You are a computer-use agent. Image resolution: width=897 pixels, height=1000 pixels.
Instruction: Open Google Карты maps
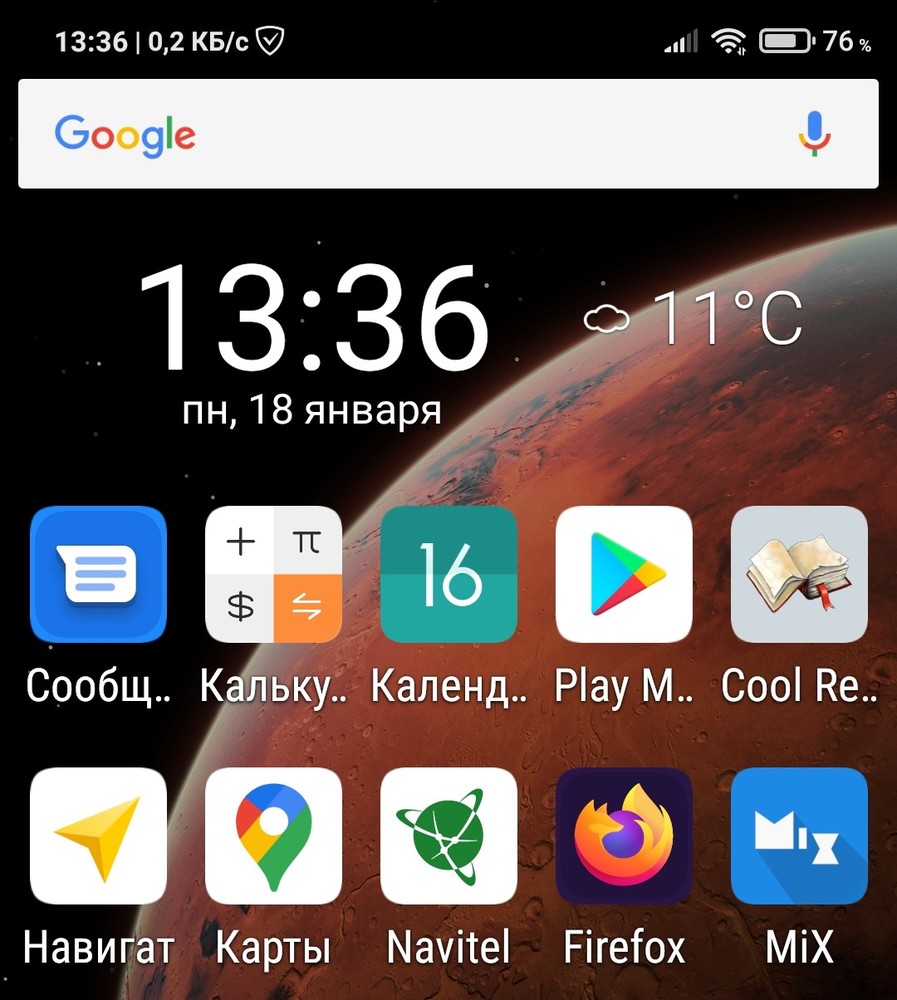coord(273,836)
